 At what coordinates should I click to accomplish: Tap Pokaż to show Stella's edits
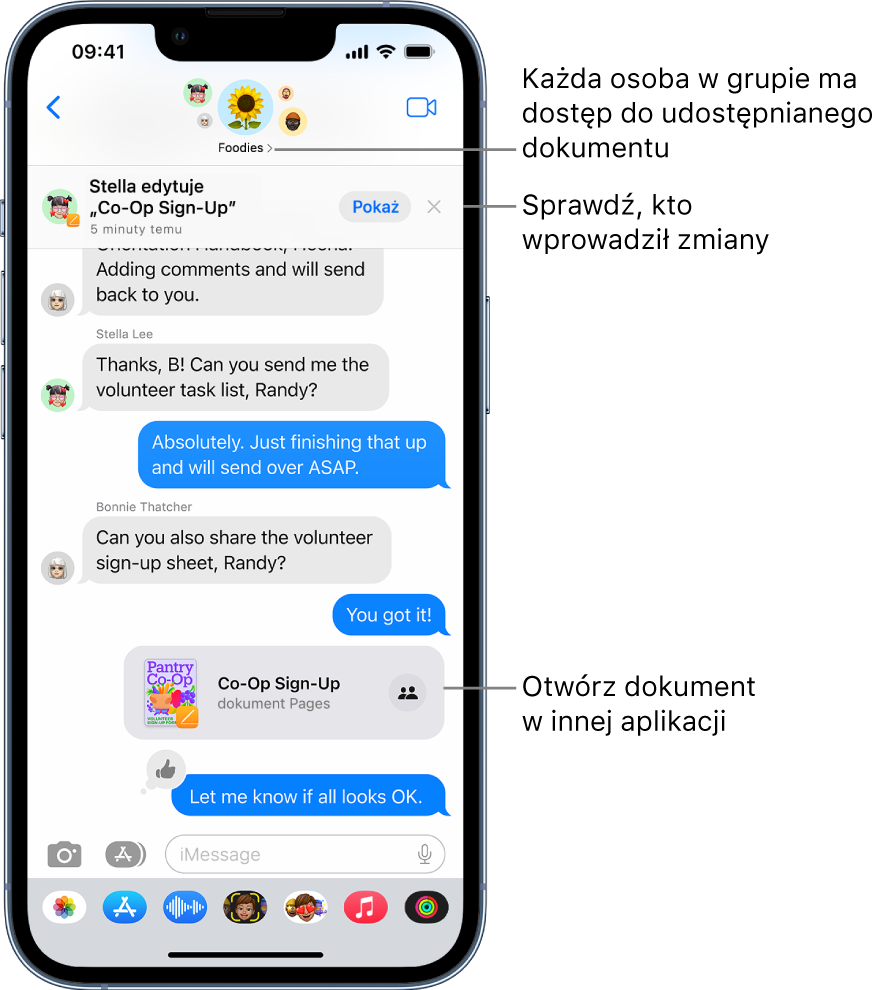coord(375,207)
